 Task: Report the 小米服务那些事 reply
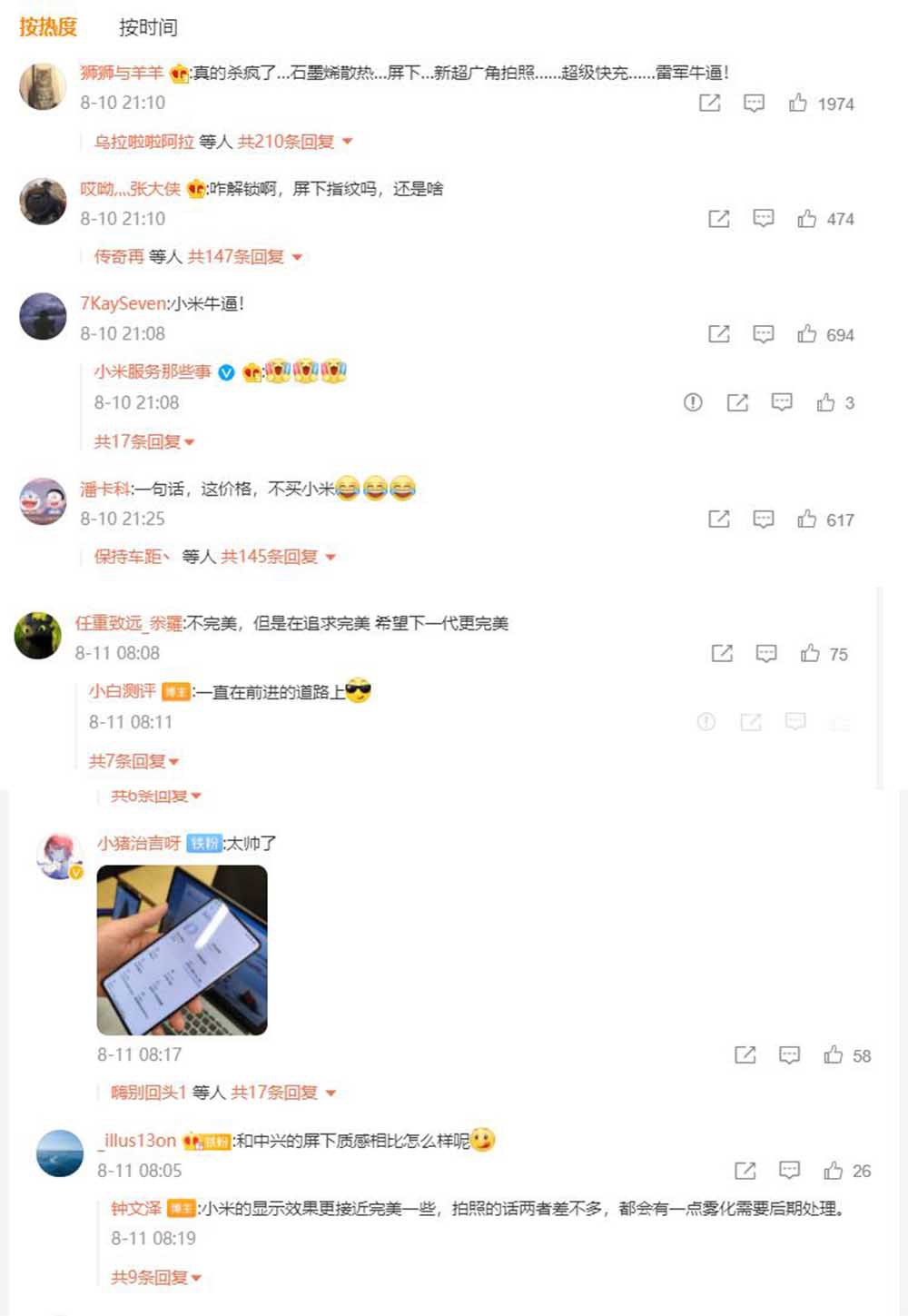tap(693, 402)
